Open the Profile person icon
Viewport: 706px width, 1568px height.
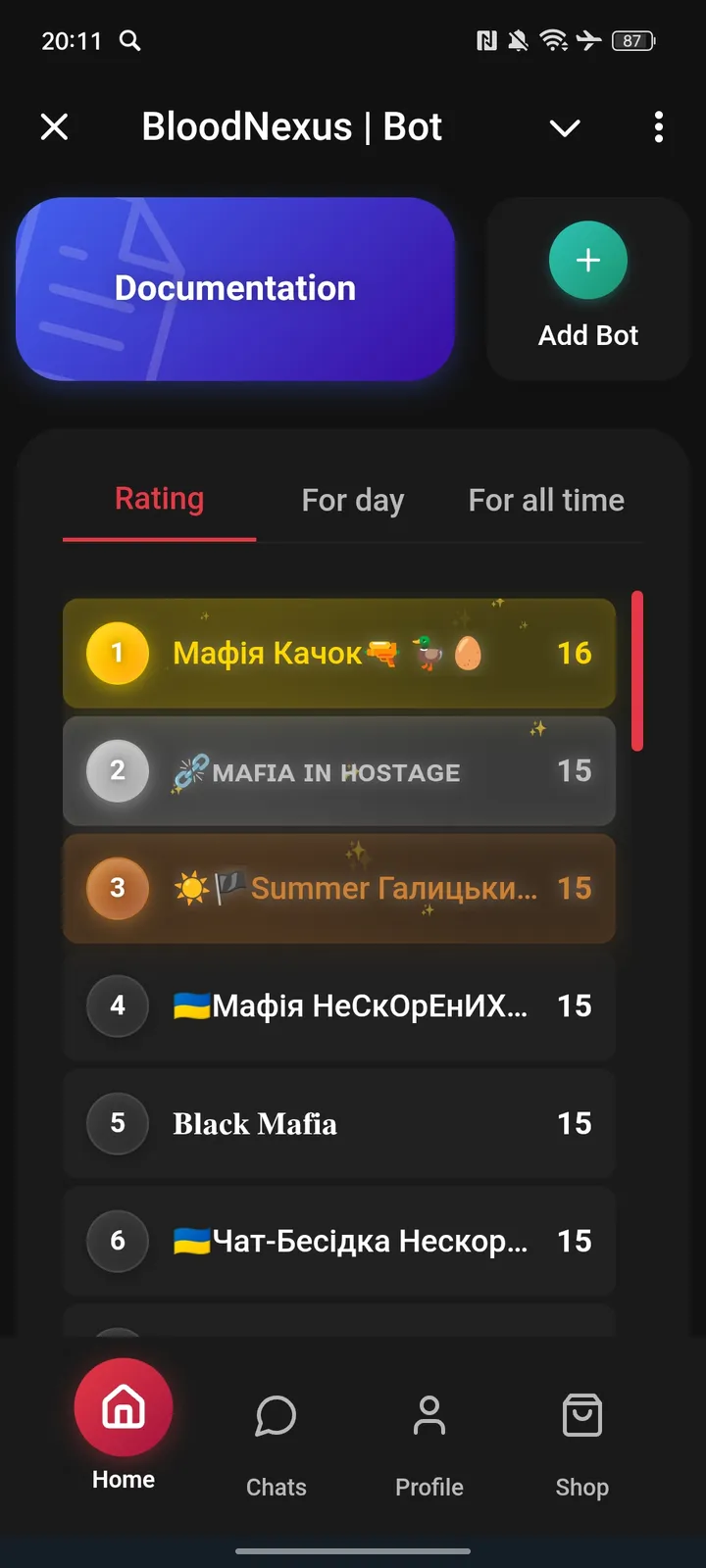click(x=429, y=1414)
